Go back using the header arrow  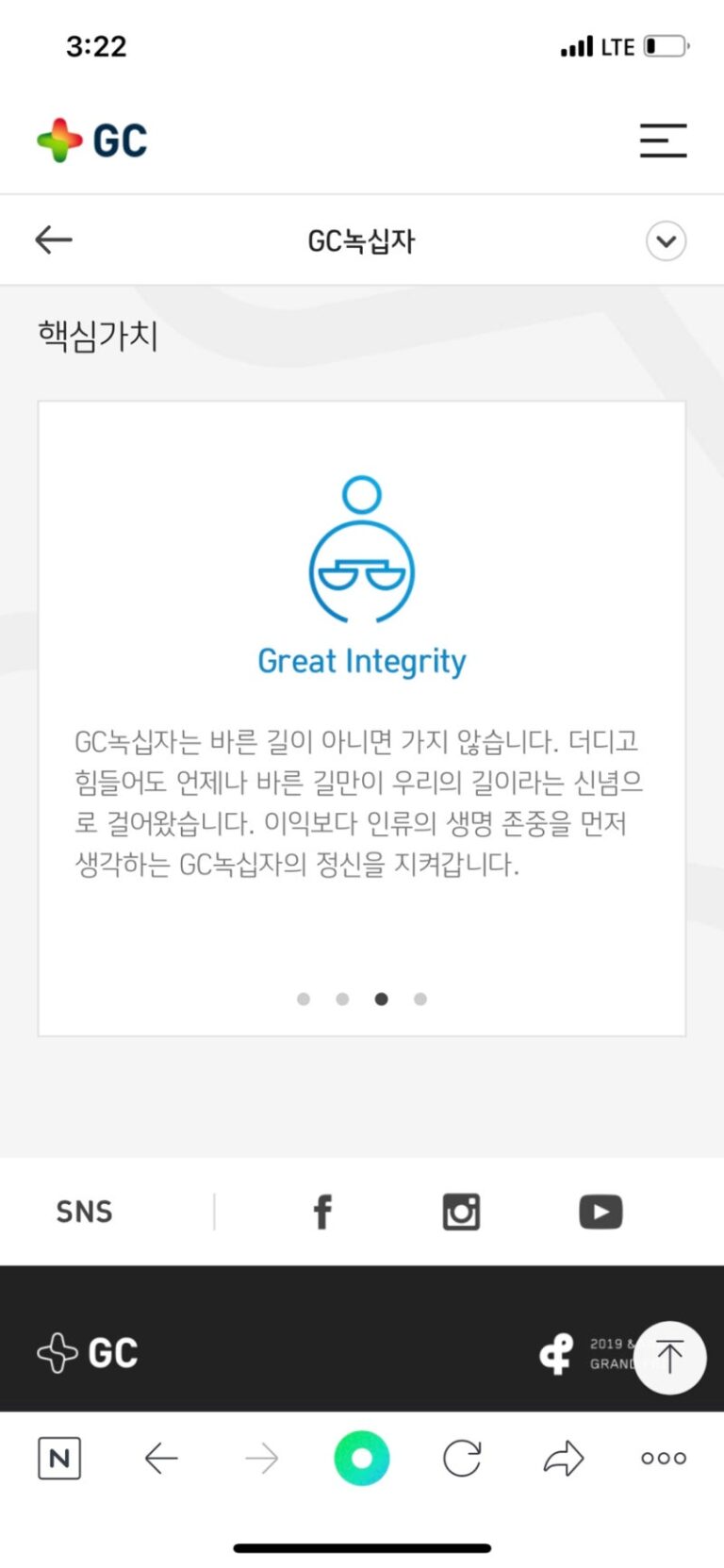coord(54,240)
